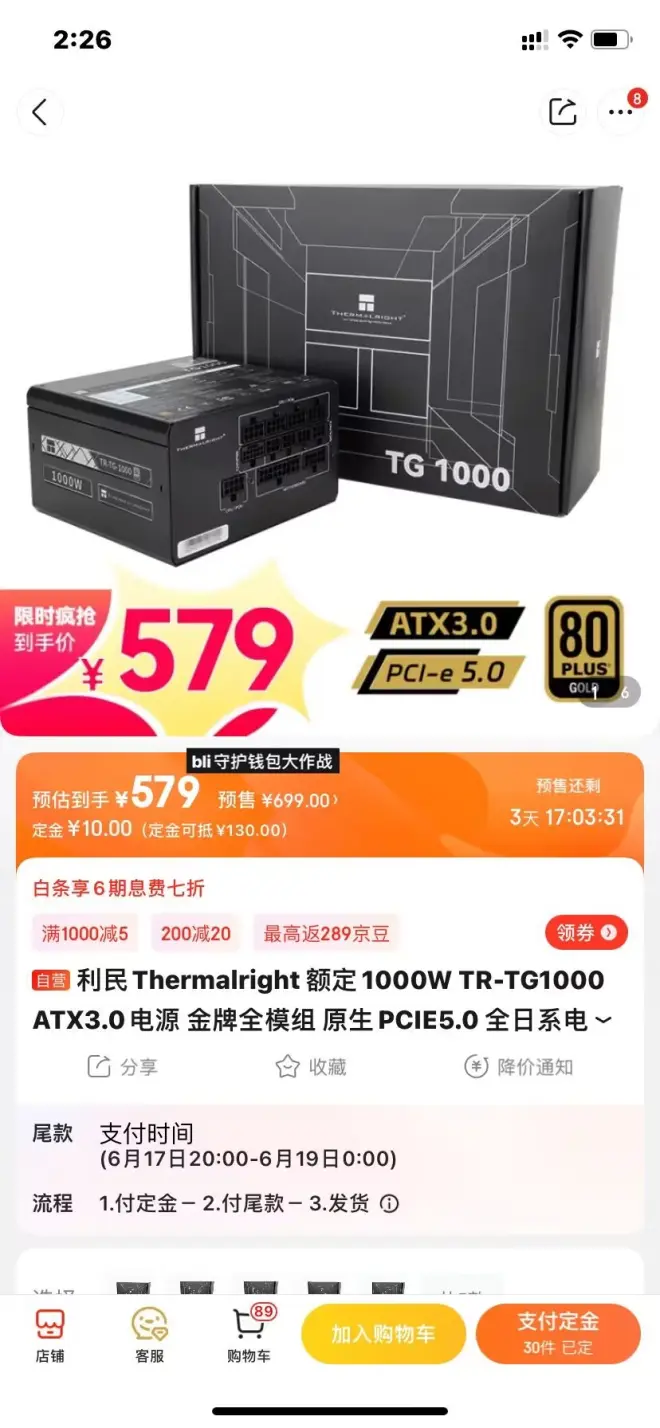Enable 降价通知 price drop alert
This screenshot has height=1428, width=660.
click(x=519, y=1067)
